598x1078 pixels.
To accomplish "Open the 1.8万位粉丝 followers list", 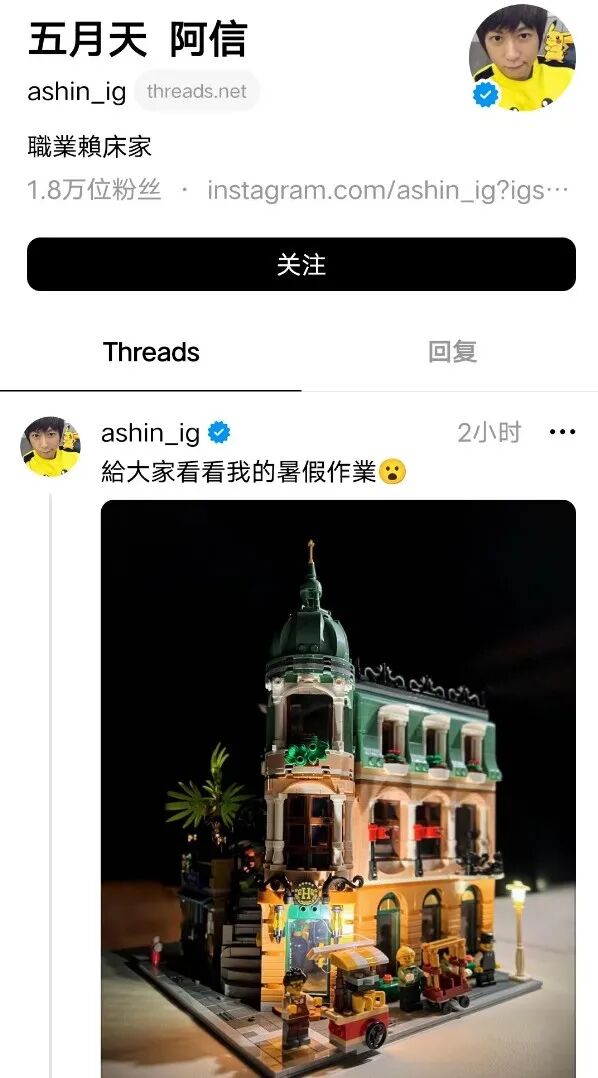I will [x=94, y=190].
